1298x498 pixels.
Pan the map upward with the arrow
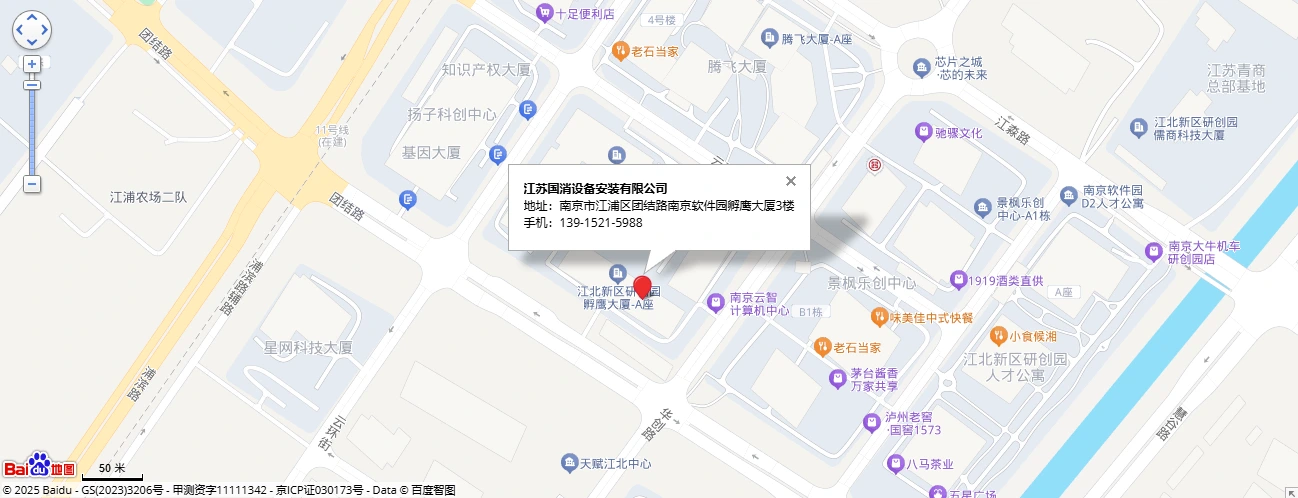click(x=32, y=19)
